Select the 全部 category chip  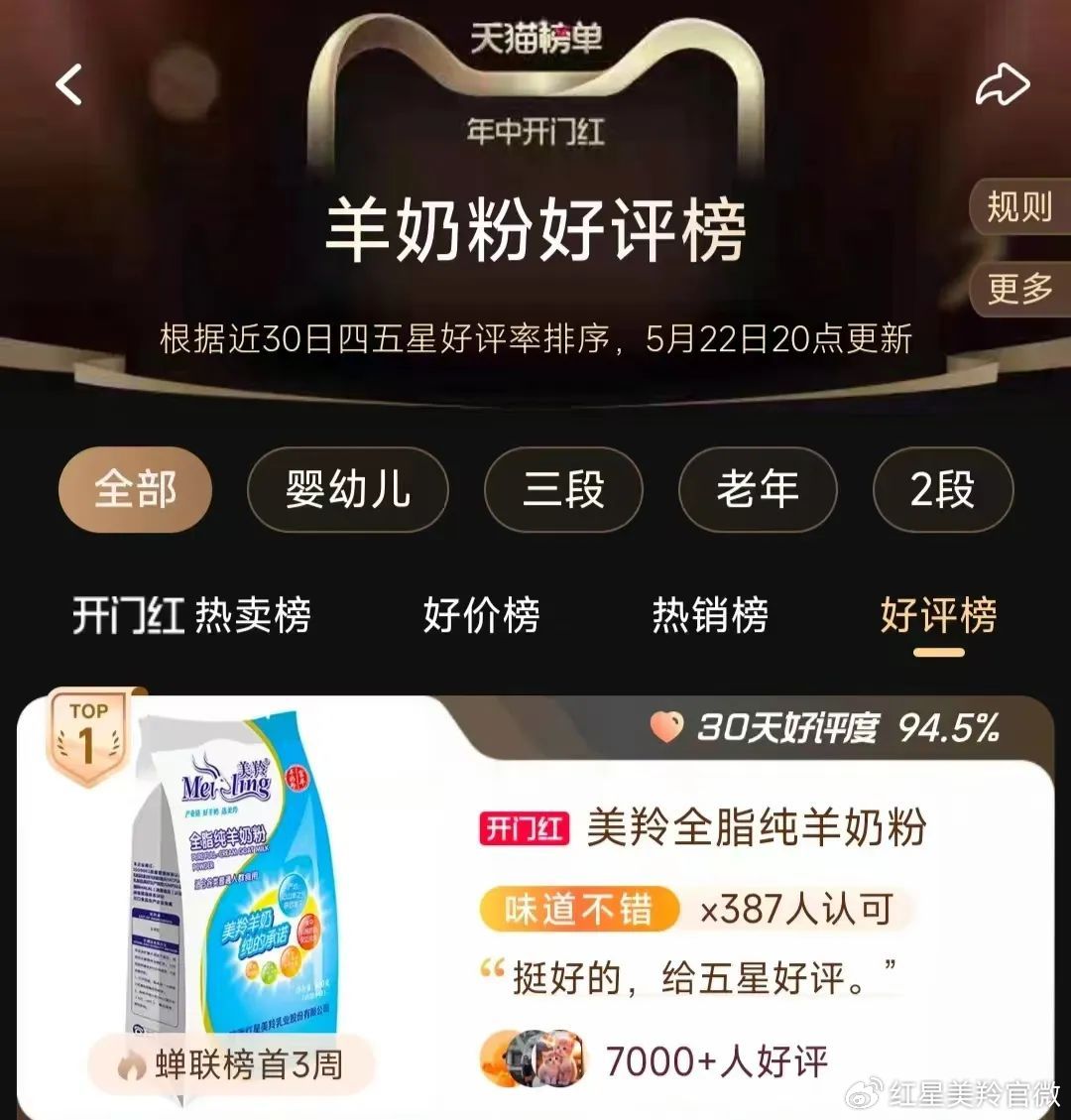tap(135, 489)
